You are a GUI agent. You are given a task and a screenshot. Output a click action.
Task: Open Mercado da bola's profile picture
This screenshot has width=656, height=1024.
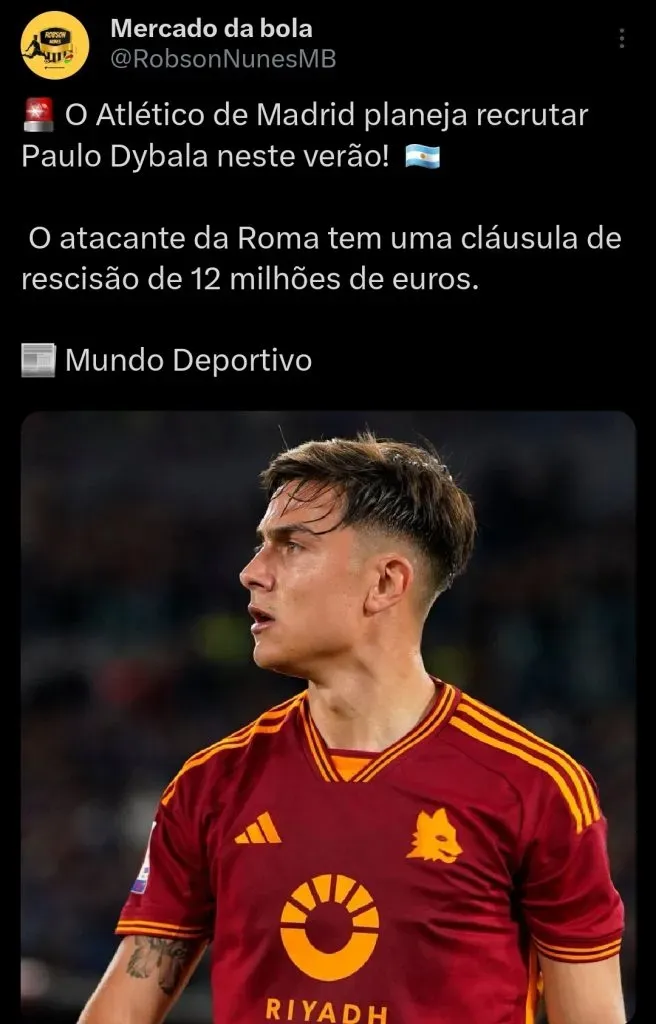55,45
